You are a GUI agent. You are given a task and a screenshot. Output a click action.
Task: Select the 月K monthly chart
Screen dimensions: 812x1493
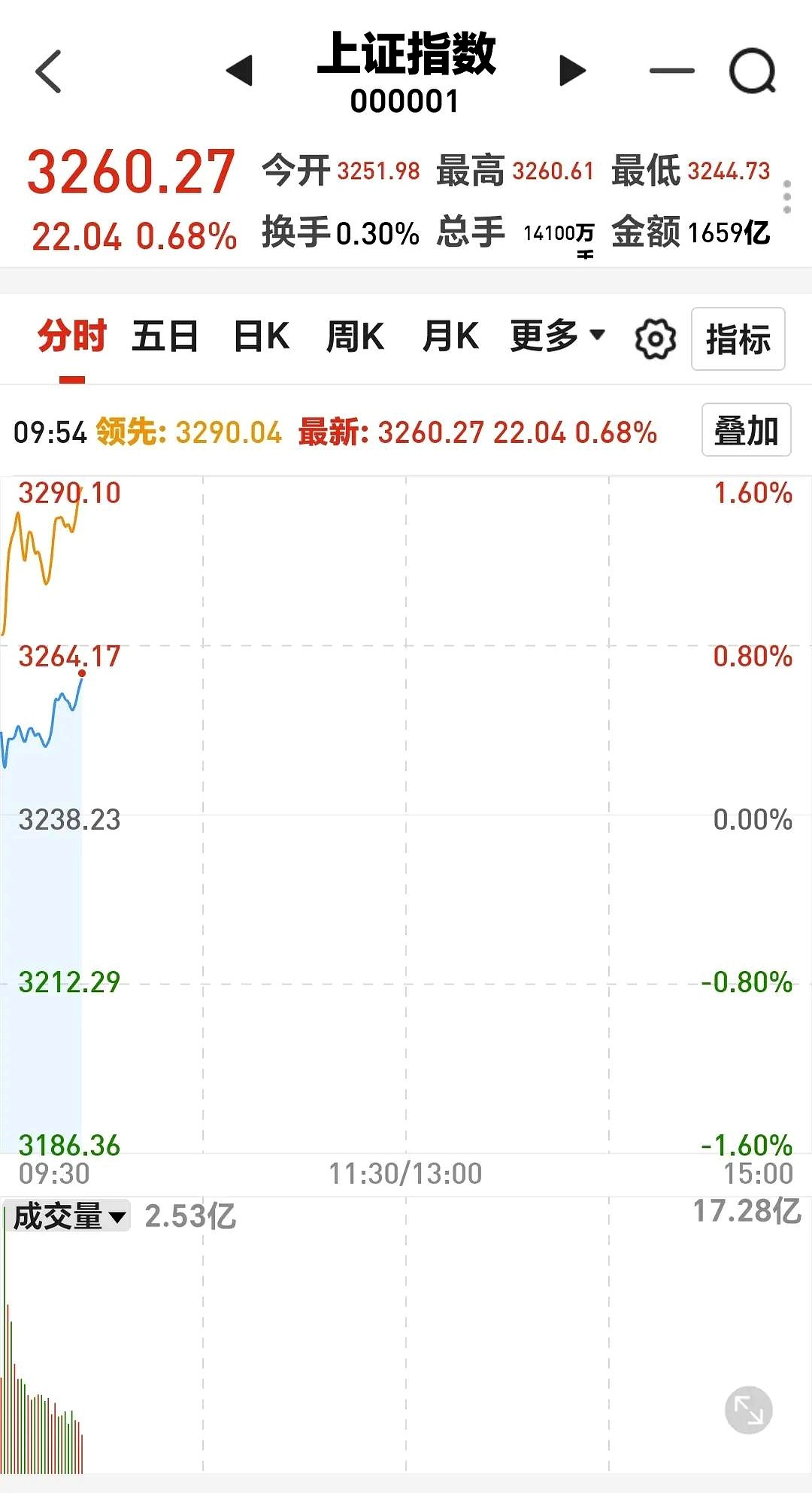451,336
